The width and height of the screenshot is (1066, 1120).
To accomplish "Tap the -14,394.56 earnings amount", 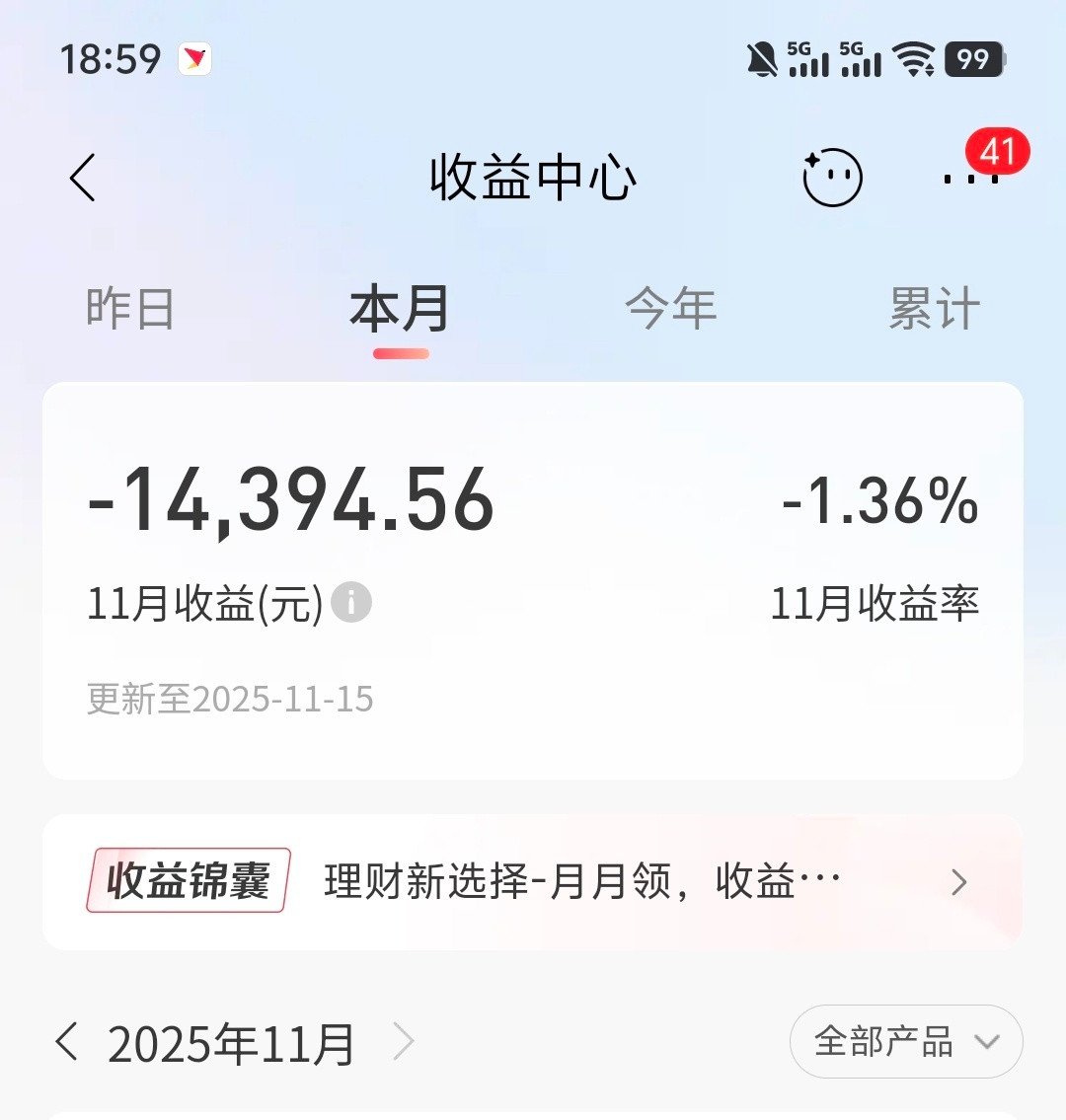I will pyautogui.click(x=290, y=501).
